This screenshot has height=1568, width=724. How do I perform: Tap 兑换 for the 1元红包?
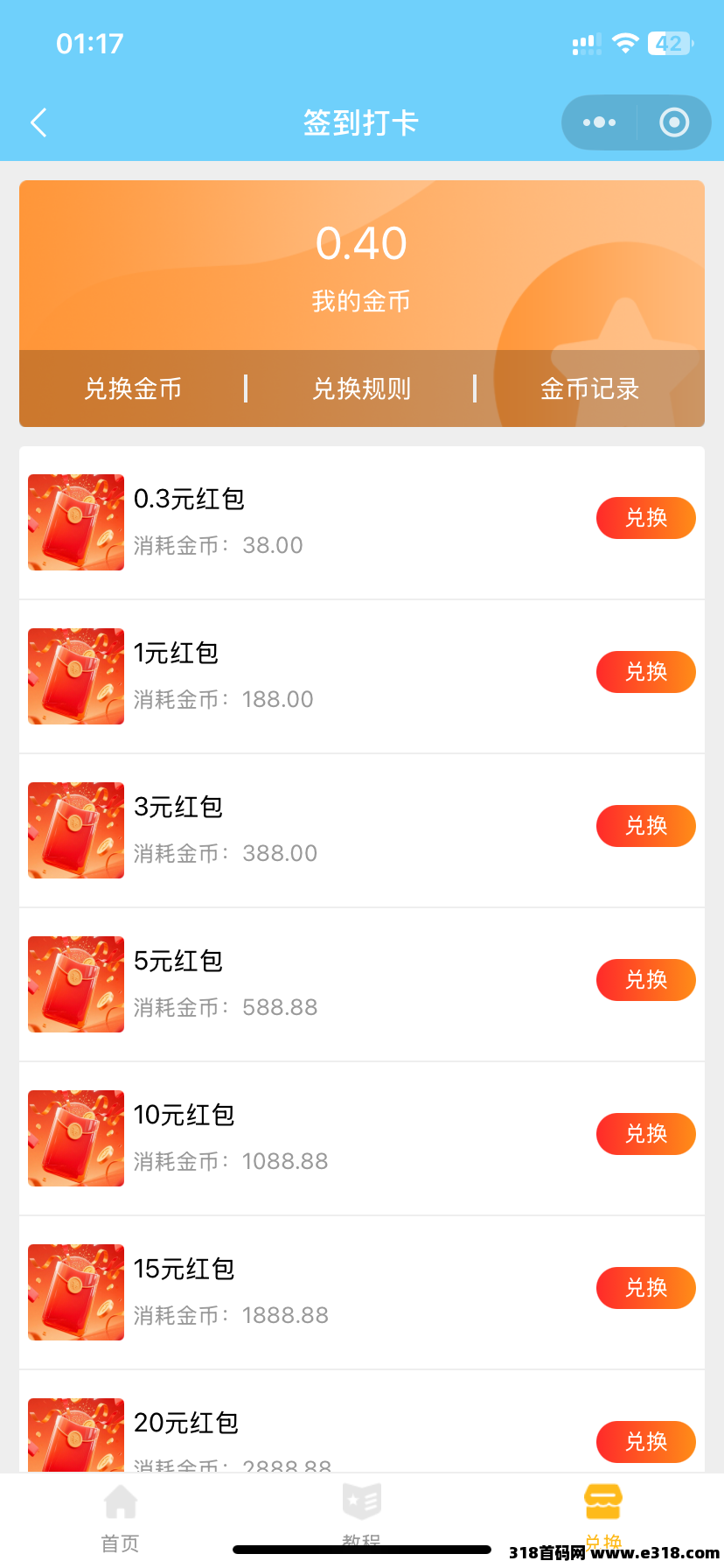(645, 672)
